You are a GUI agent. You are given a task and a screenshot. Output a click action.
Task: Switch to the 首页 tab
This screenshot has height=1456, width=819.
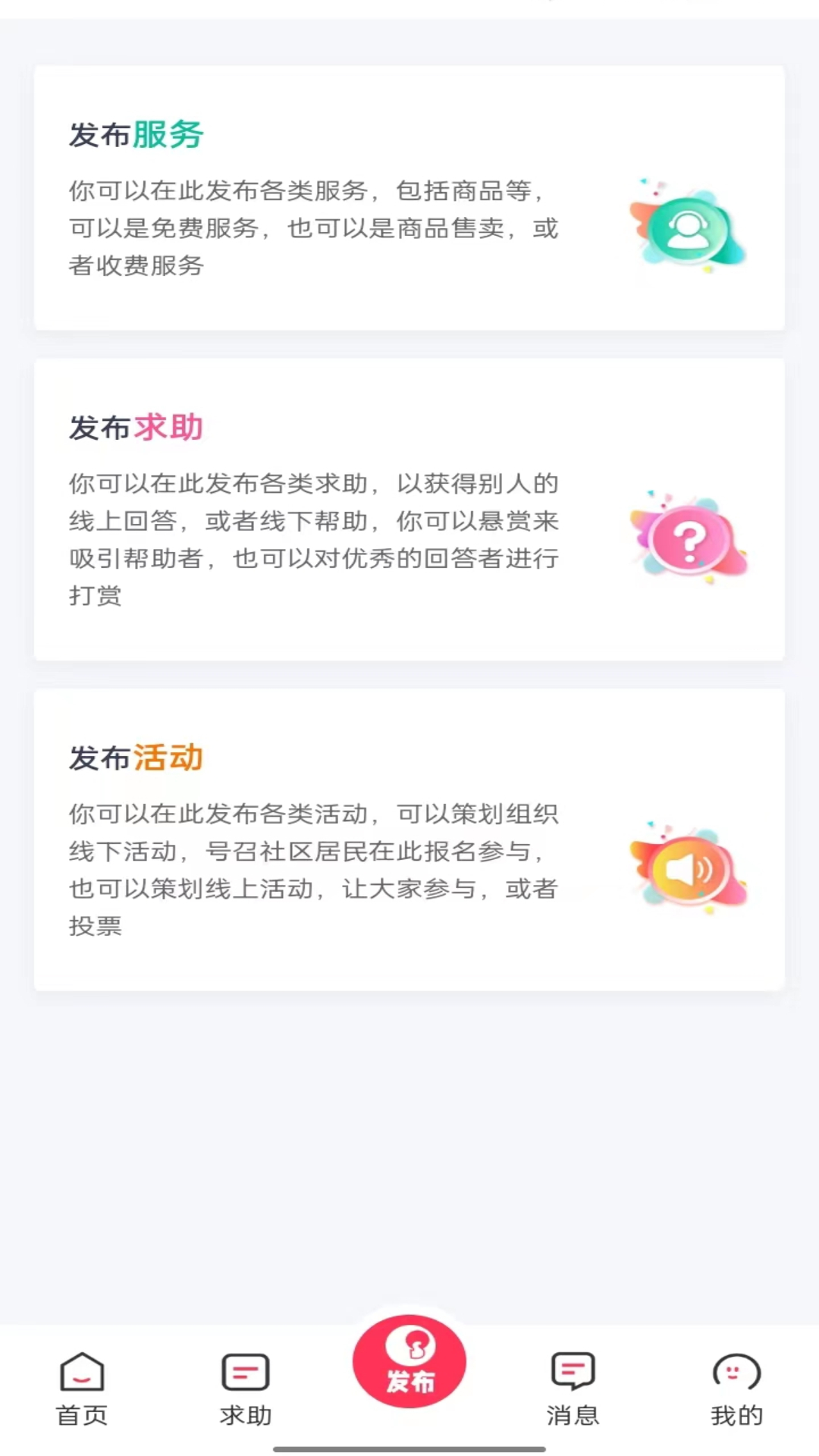tap(82, 1389)
